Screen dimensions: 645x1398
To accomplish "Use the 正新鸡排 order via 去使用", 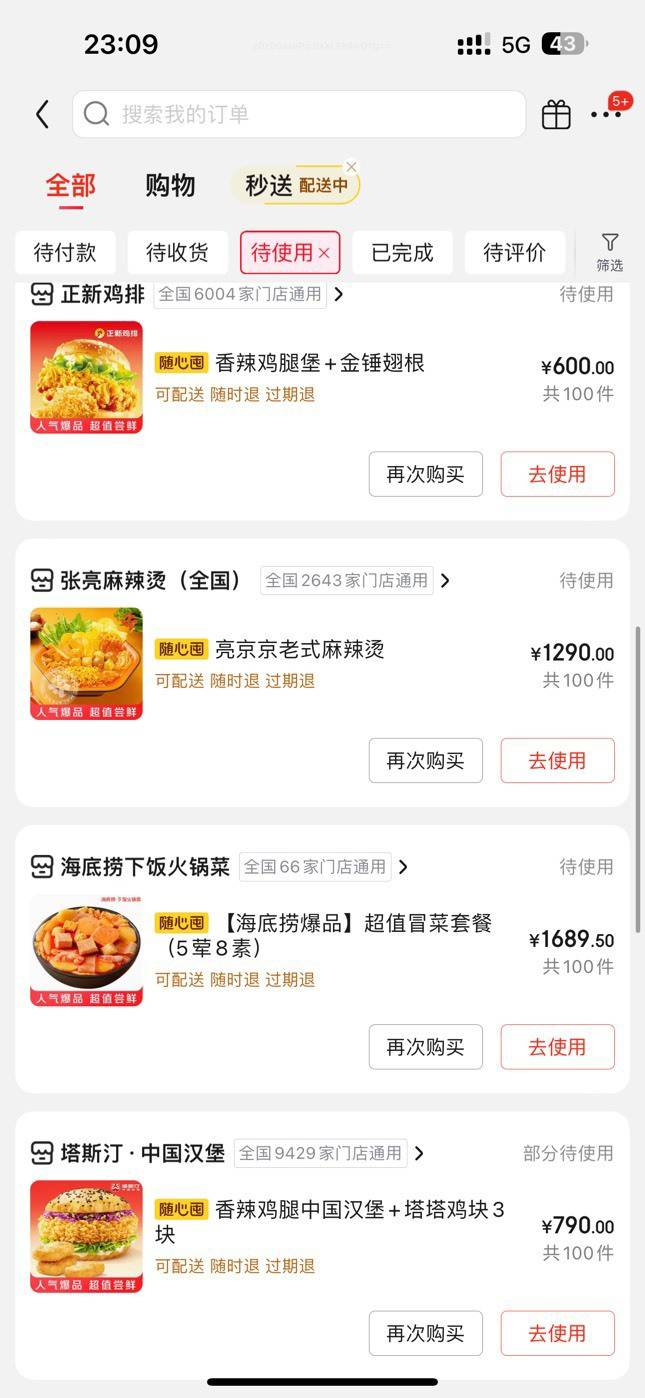I will click(557, 474).
